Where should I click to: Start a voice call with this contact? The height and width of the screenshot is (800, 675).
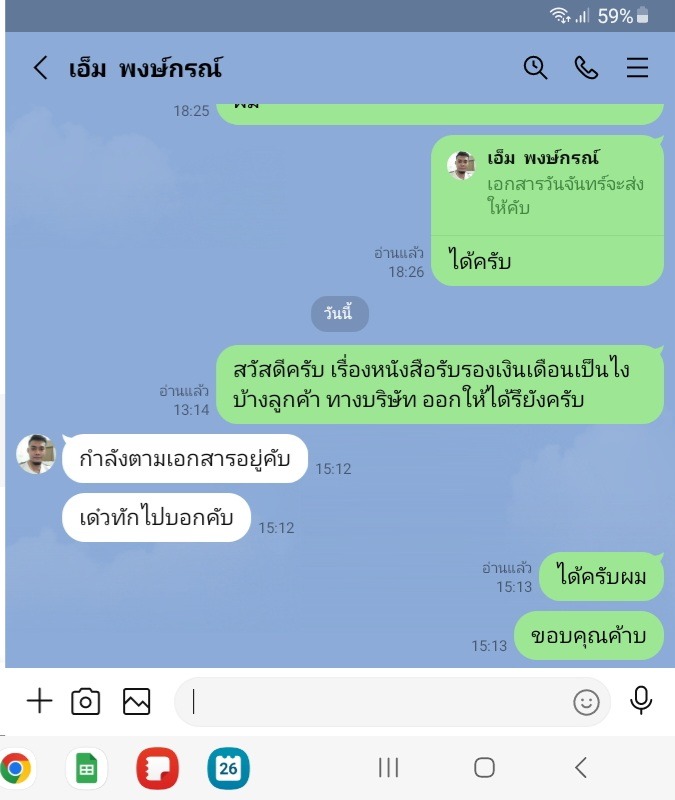tap(586, 68)
